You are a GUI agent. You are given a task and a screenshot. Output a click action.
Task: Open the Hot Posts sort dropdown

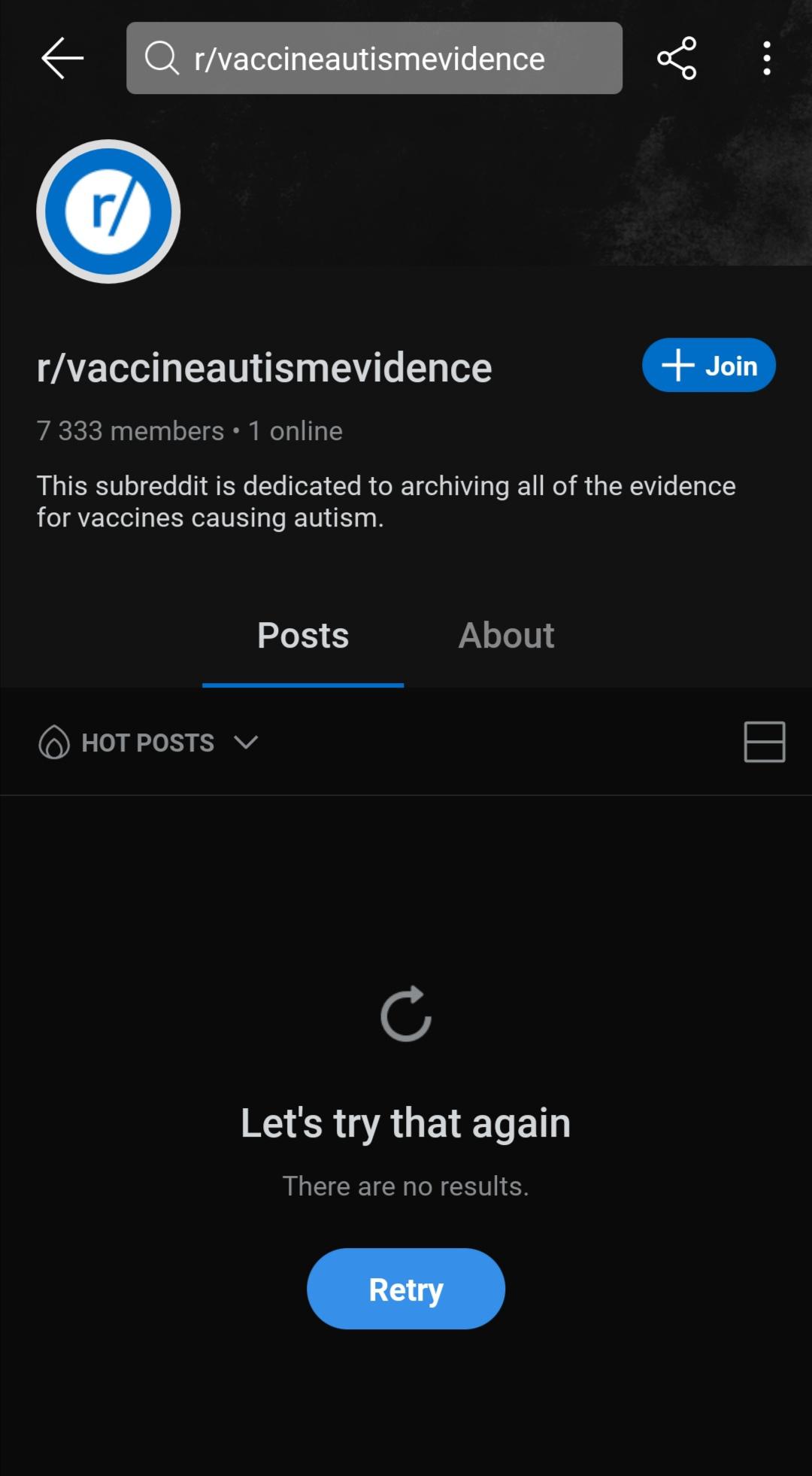[148, 743]
